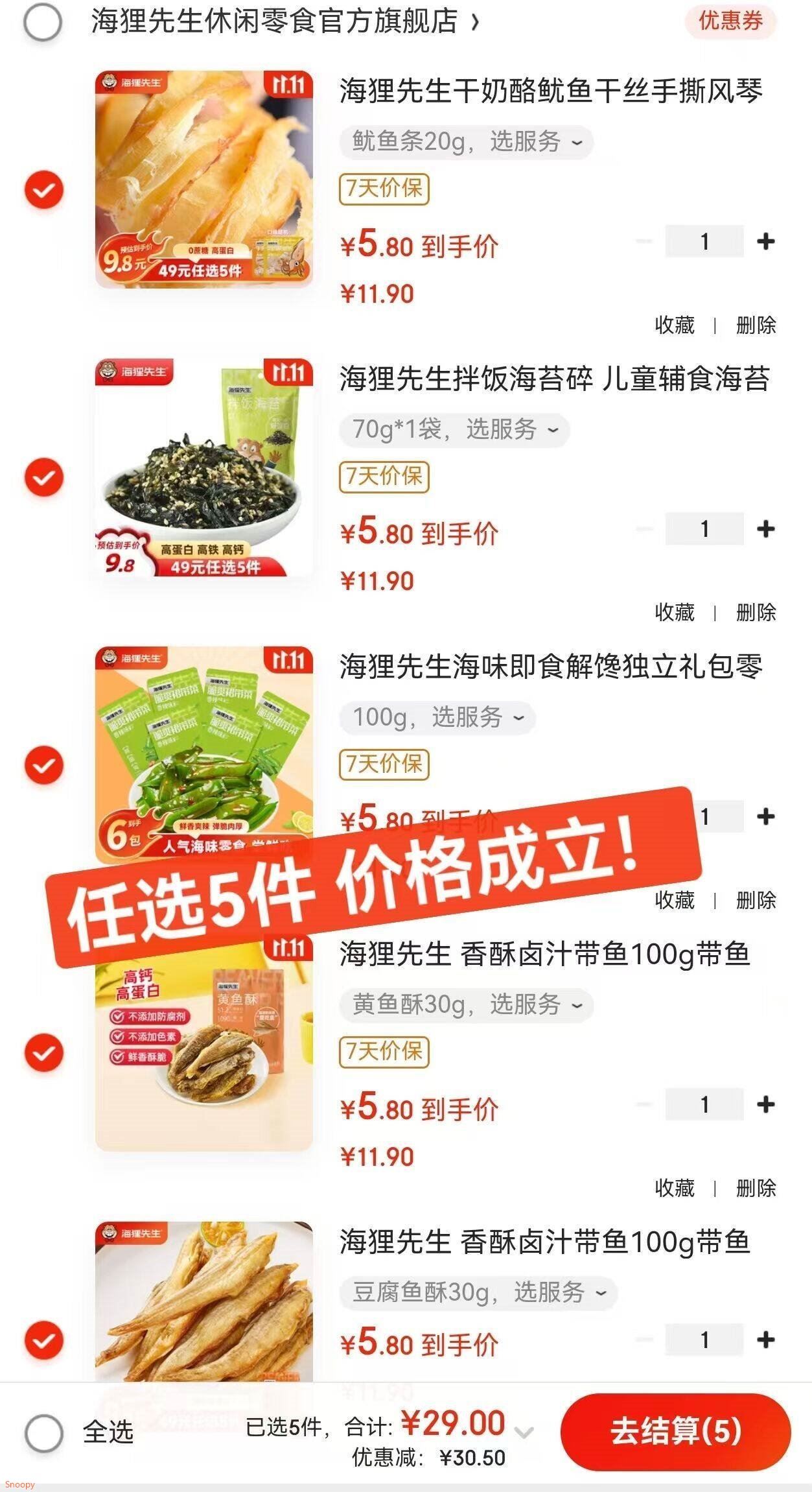This screenshot has height=1492, width=812.
Task: Open the 优惠券 coupon button
Action: point(730,21)
